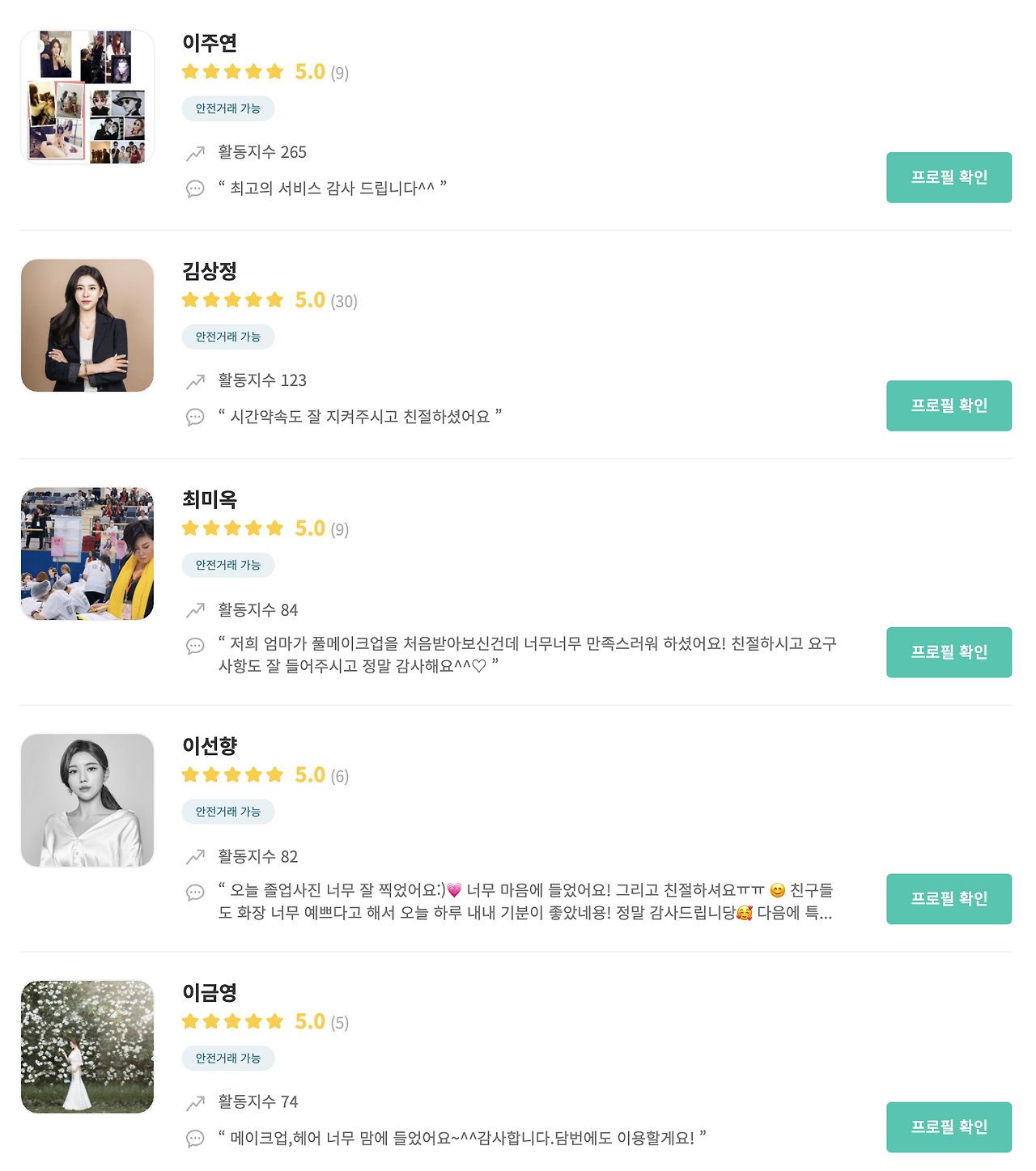This screenshot has height=1171, width=1036.
Task: Click the speech bubble icon near 이주연's review
Action: point(194,189)
